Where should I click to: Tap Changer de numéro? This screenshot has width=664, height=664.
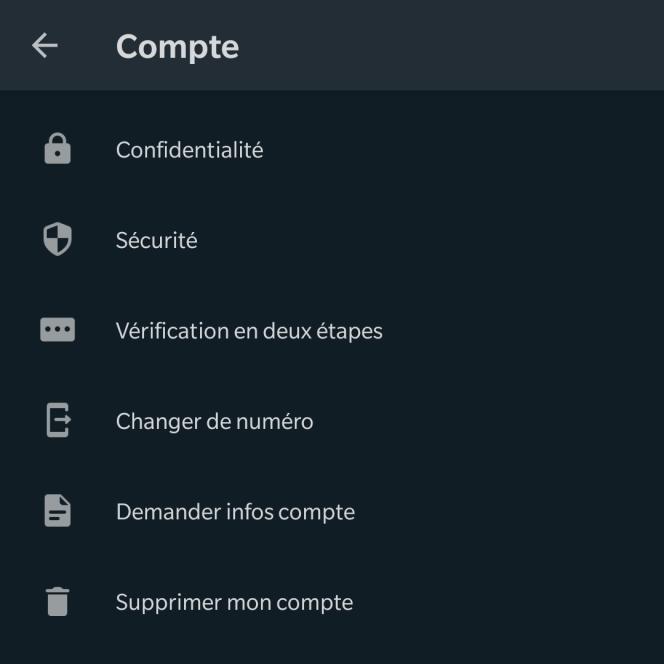click(x=214, y=421)
